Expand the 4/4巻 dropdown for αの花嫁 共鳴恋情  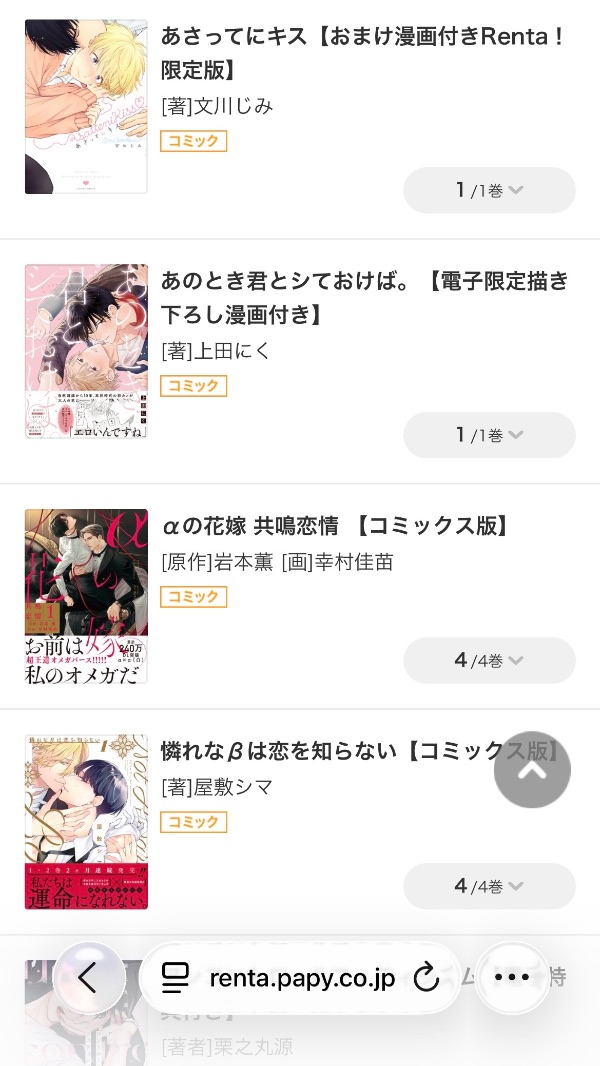point(489,660)
